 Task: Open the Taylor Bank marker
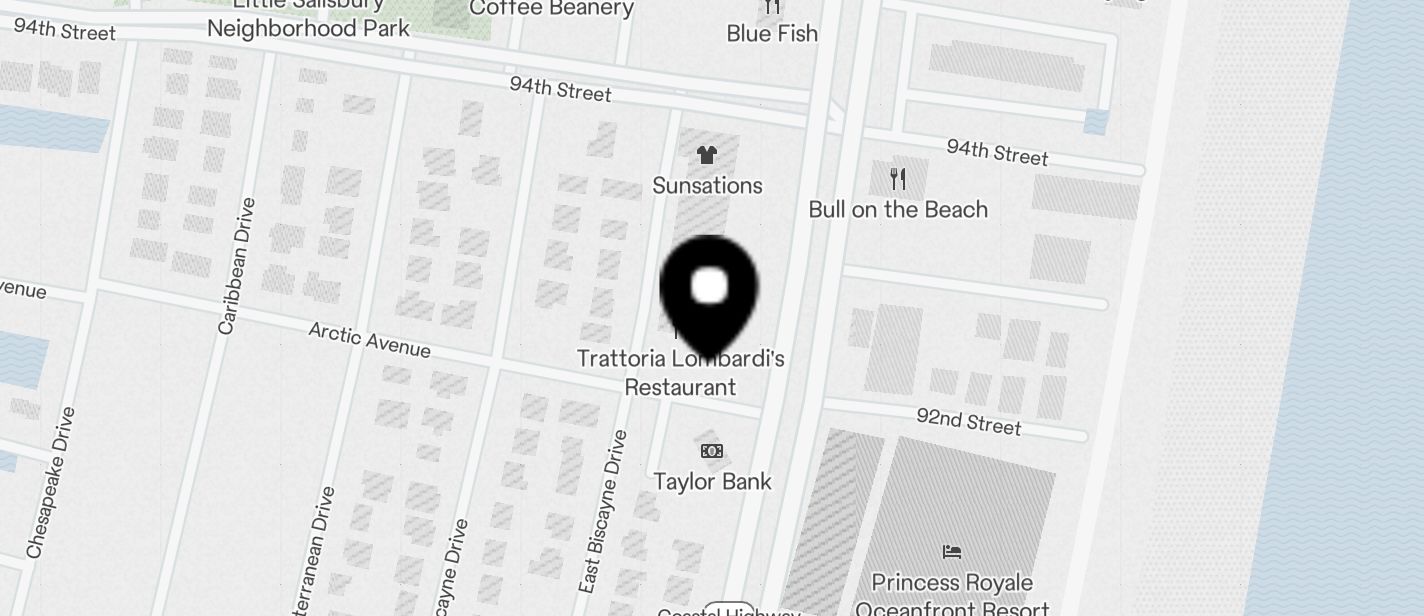coord(712,452)
